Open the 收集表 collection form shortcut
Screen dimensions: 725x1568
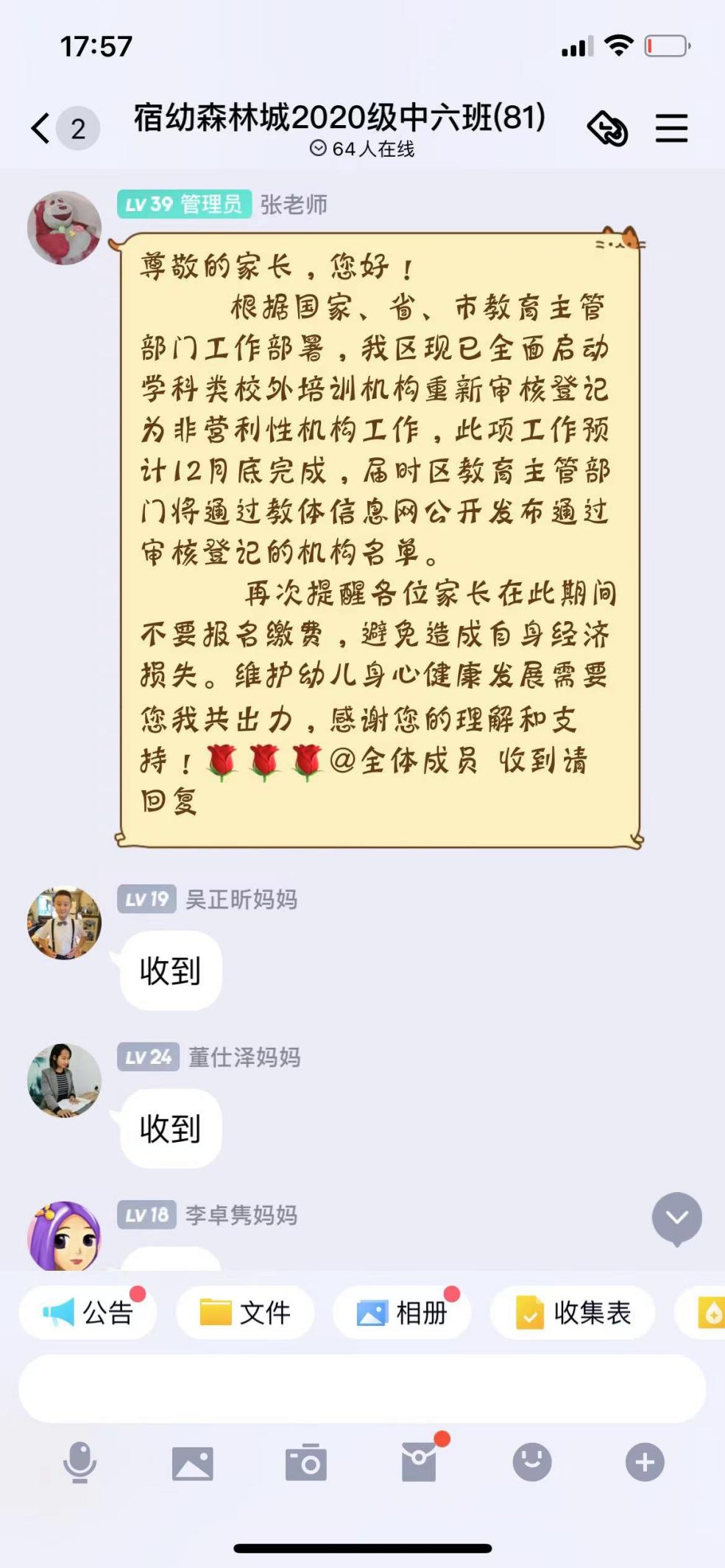point(573,1313)
